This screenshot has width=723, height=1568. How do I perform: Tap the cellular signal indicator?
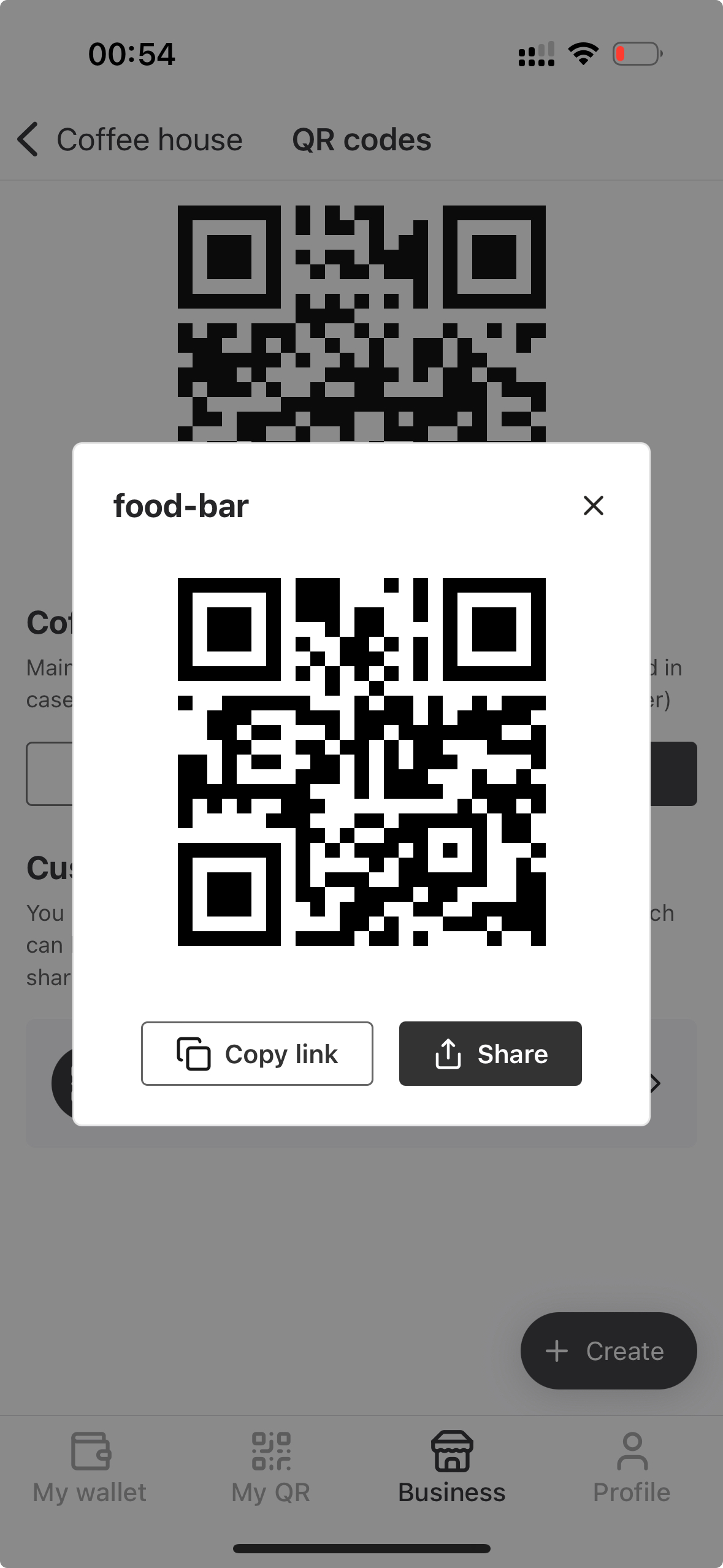tap(535, 54)
